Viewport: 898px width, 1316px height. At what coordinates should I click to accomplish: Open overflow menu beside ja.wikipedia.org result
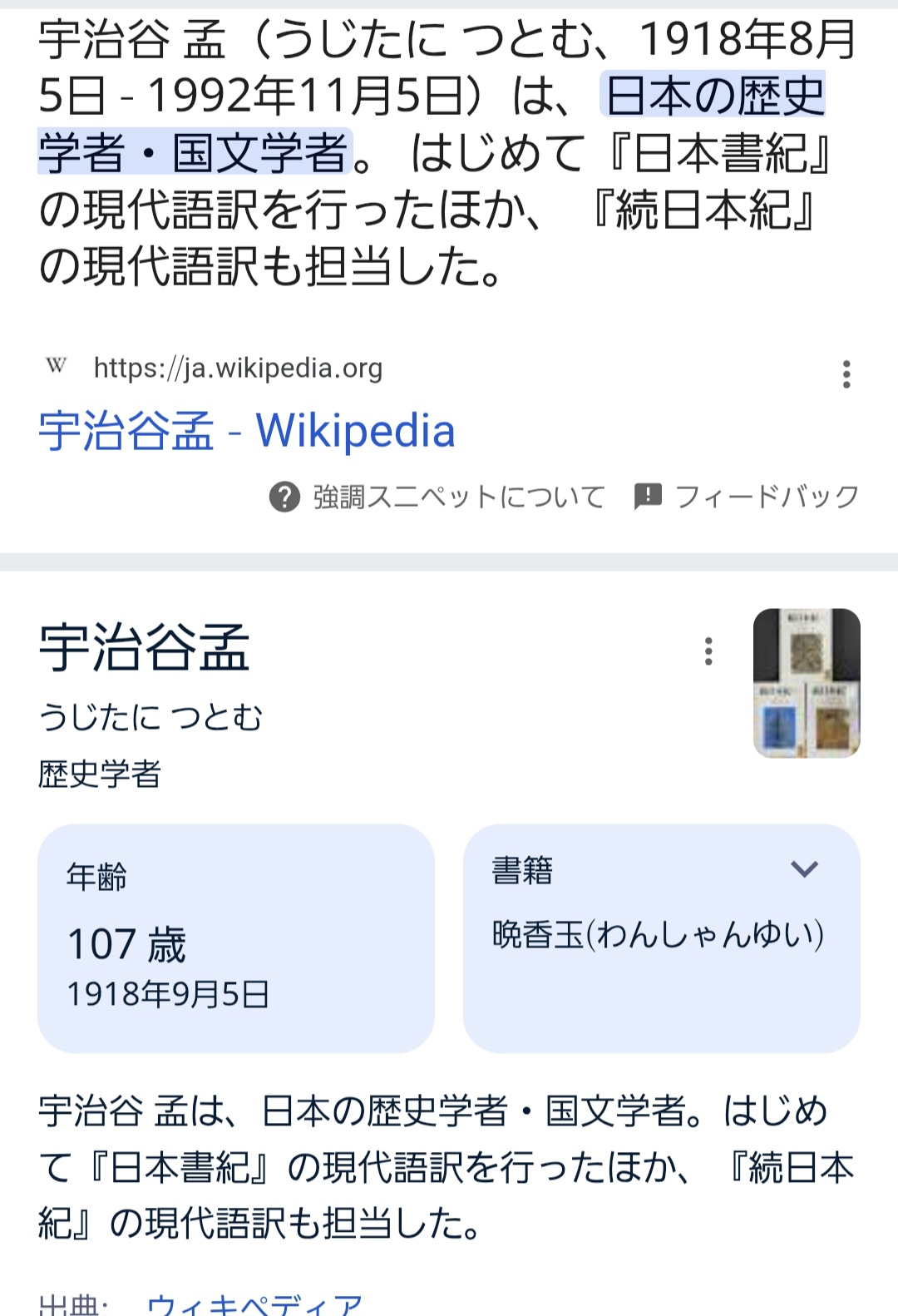(x=846, y=374)
